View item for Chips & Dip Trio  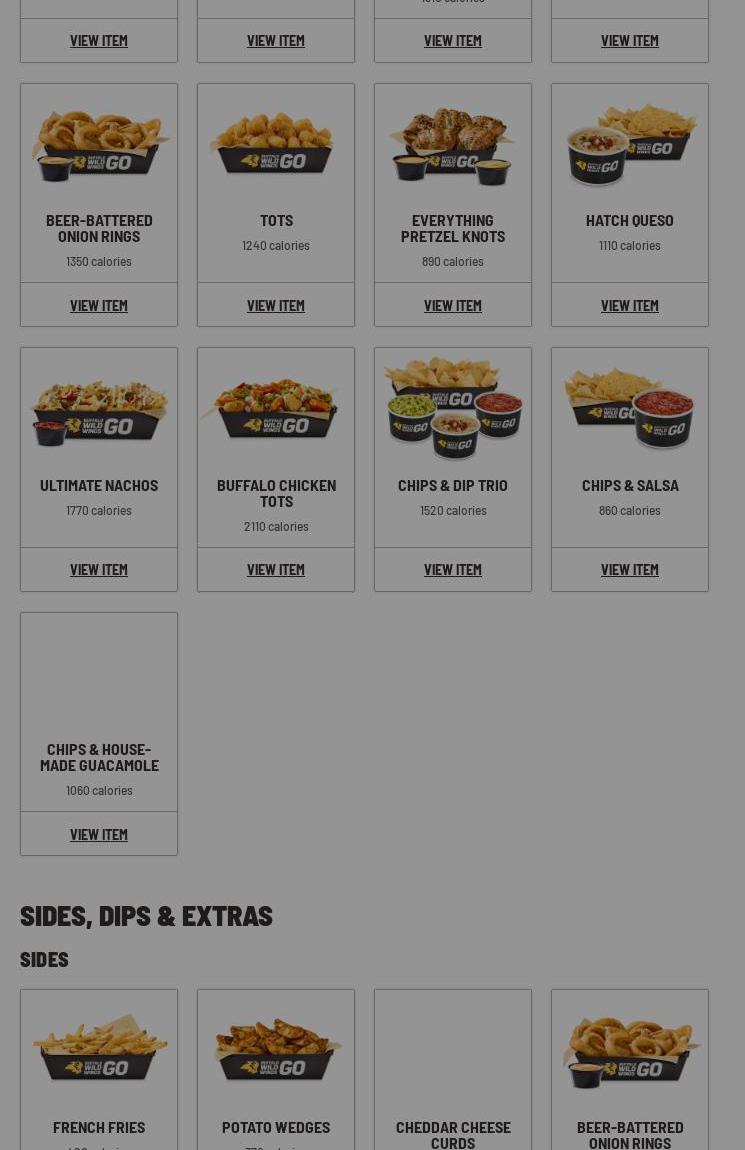[x=452, y=569]
